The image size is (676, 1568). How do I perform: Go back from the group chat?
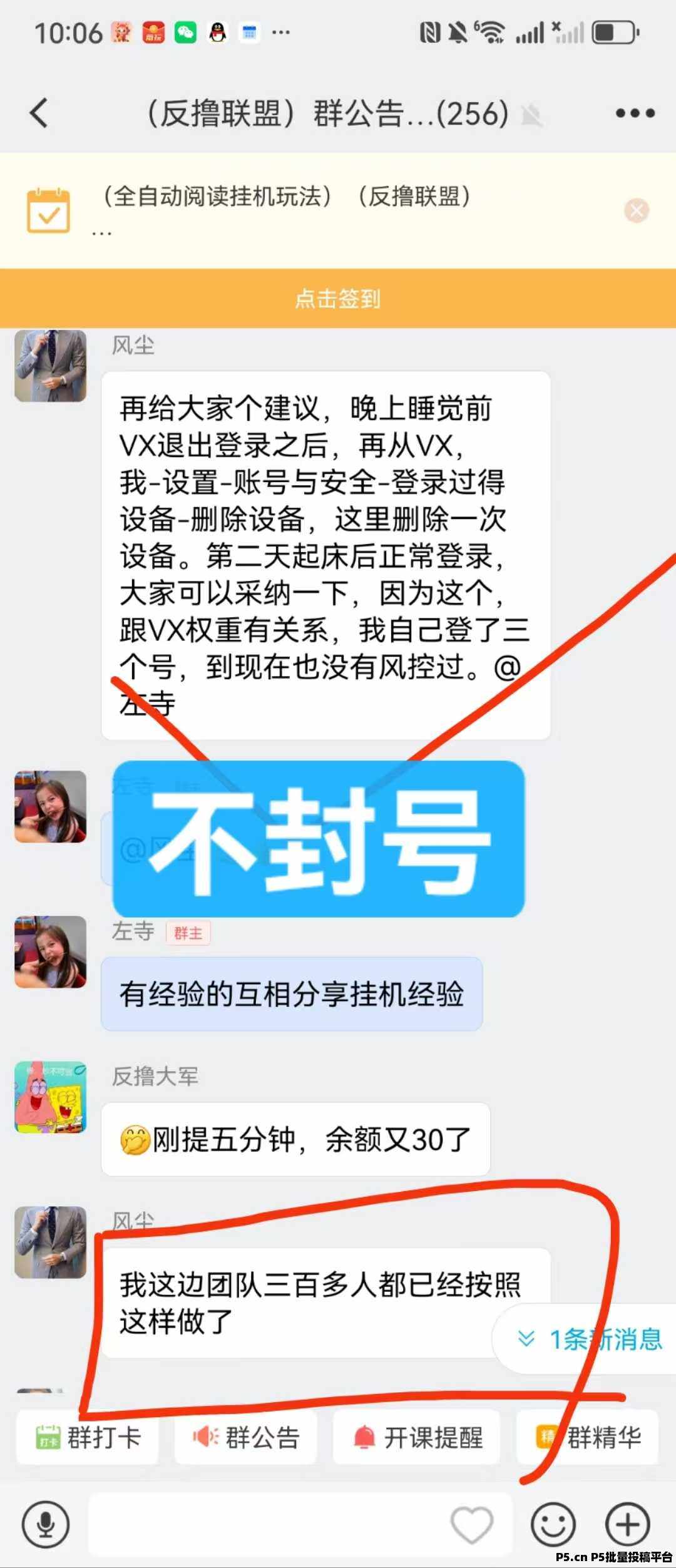[39, 113]
